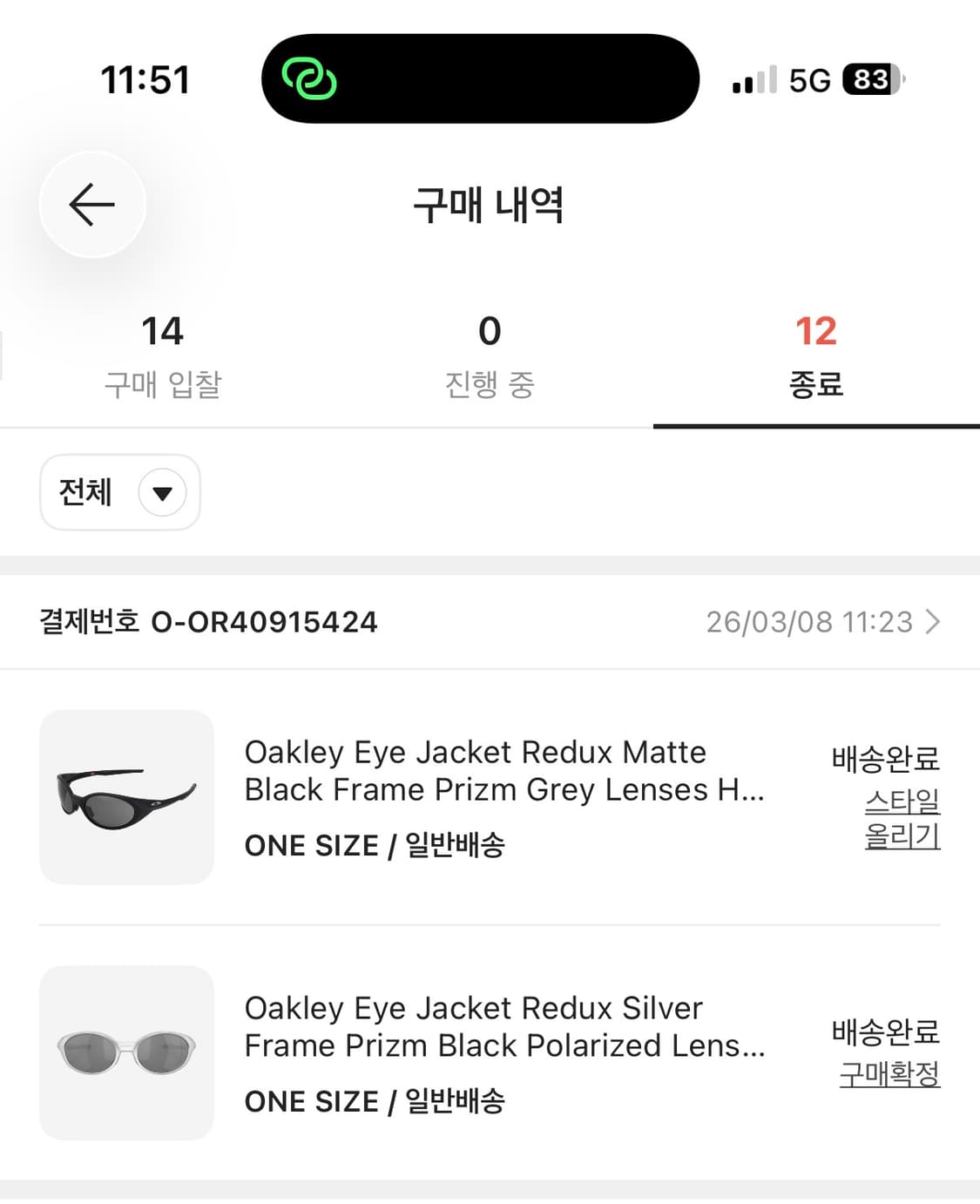Click the back arrow to leave purchase history
The image size is (980, 1204).
[x=91, y=205]
